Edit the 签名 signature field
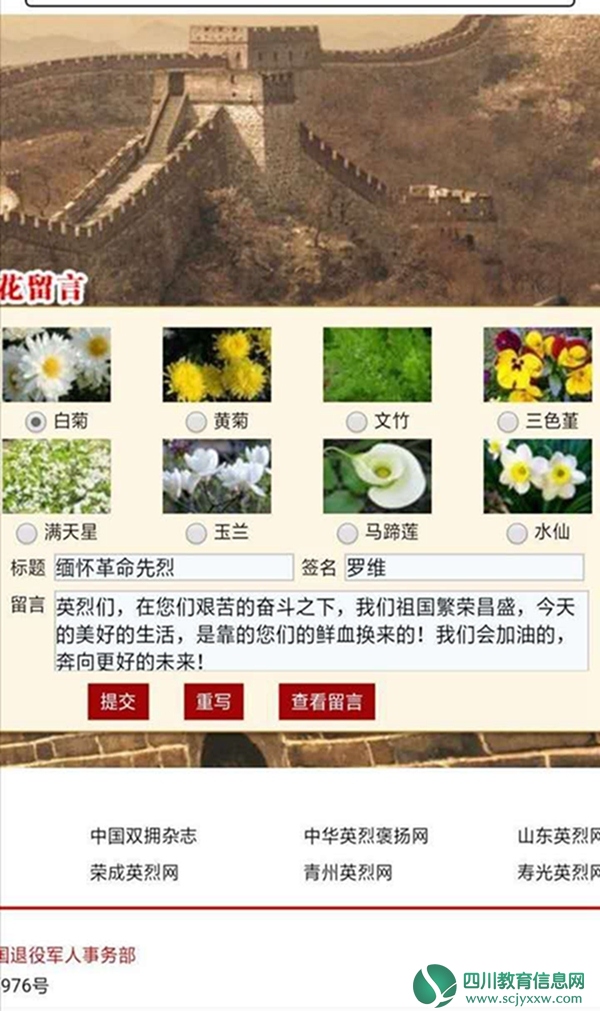 point(463,568)
